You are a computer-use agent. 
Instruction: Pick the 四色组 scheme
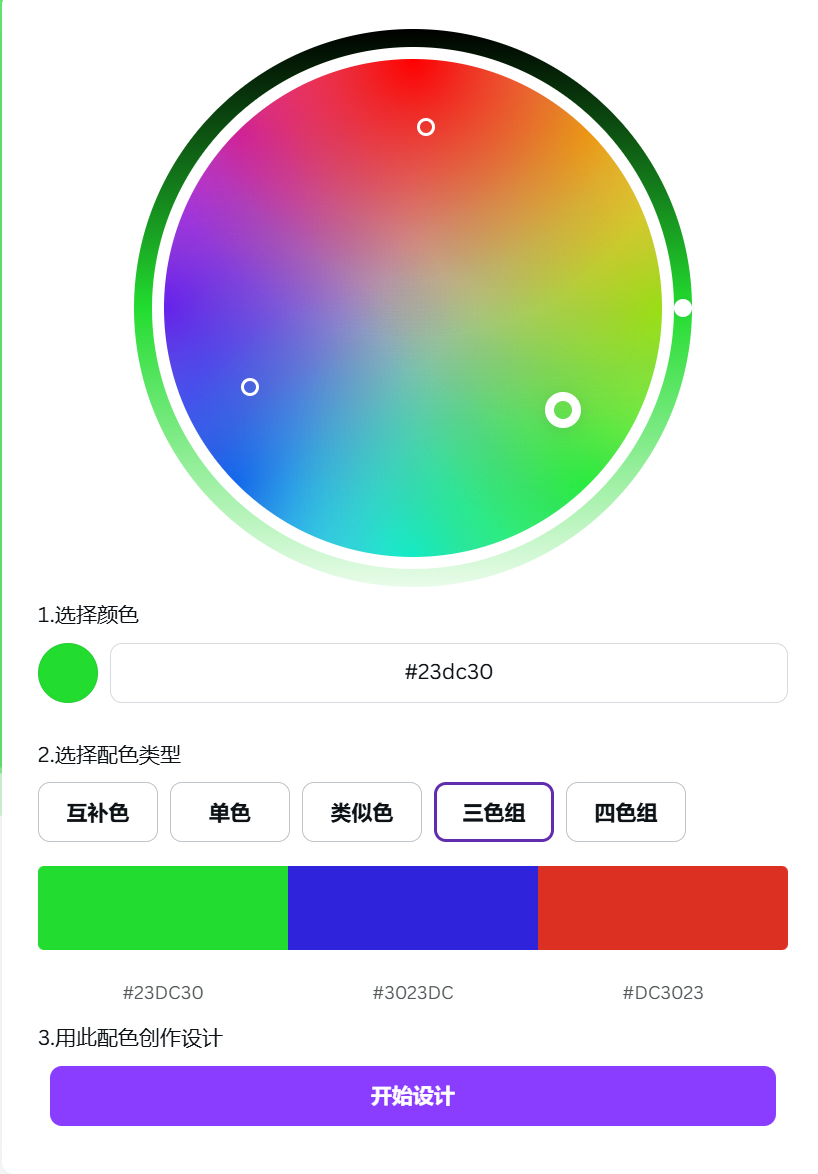[626, 812]
